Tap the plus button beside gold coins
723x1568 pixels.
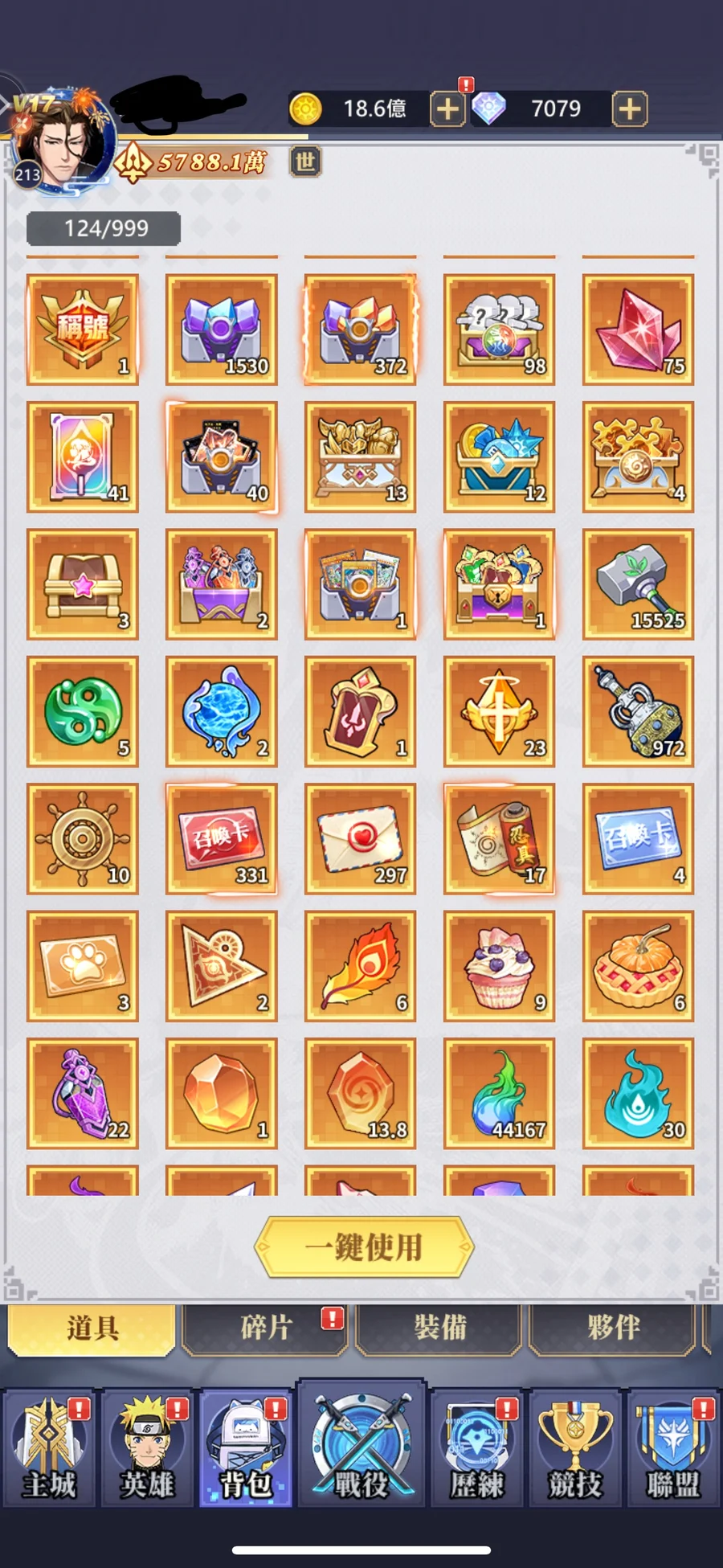[x=447, y=108]
